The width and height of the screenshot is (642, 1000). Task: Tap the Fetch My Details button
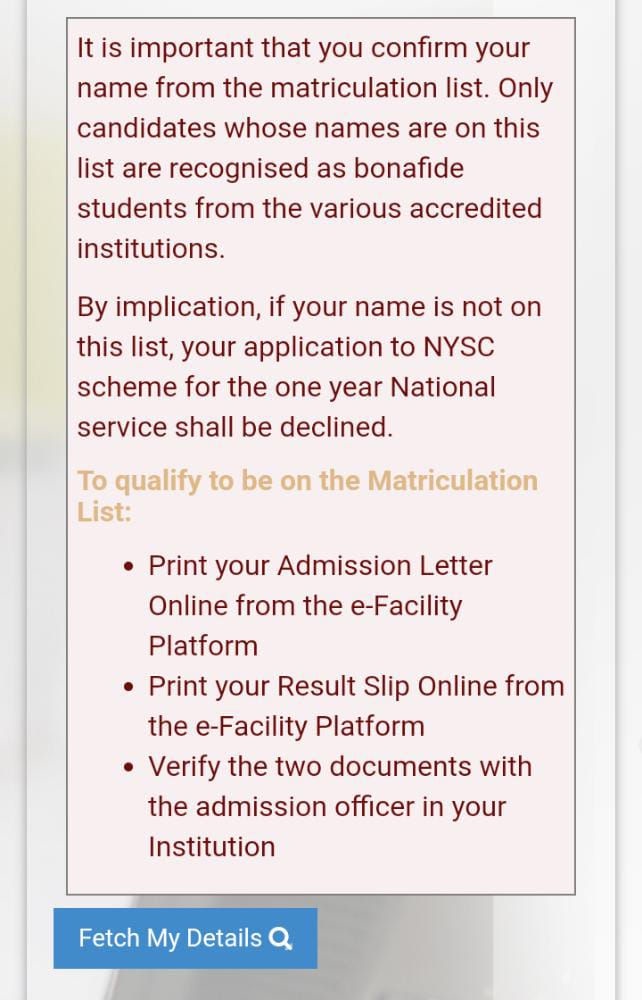[x=185, y=938]
